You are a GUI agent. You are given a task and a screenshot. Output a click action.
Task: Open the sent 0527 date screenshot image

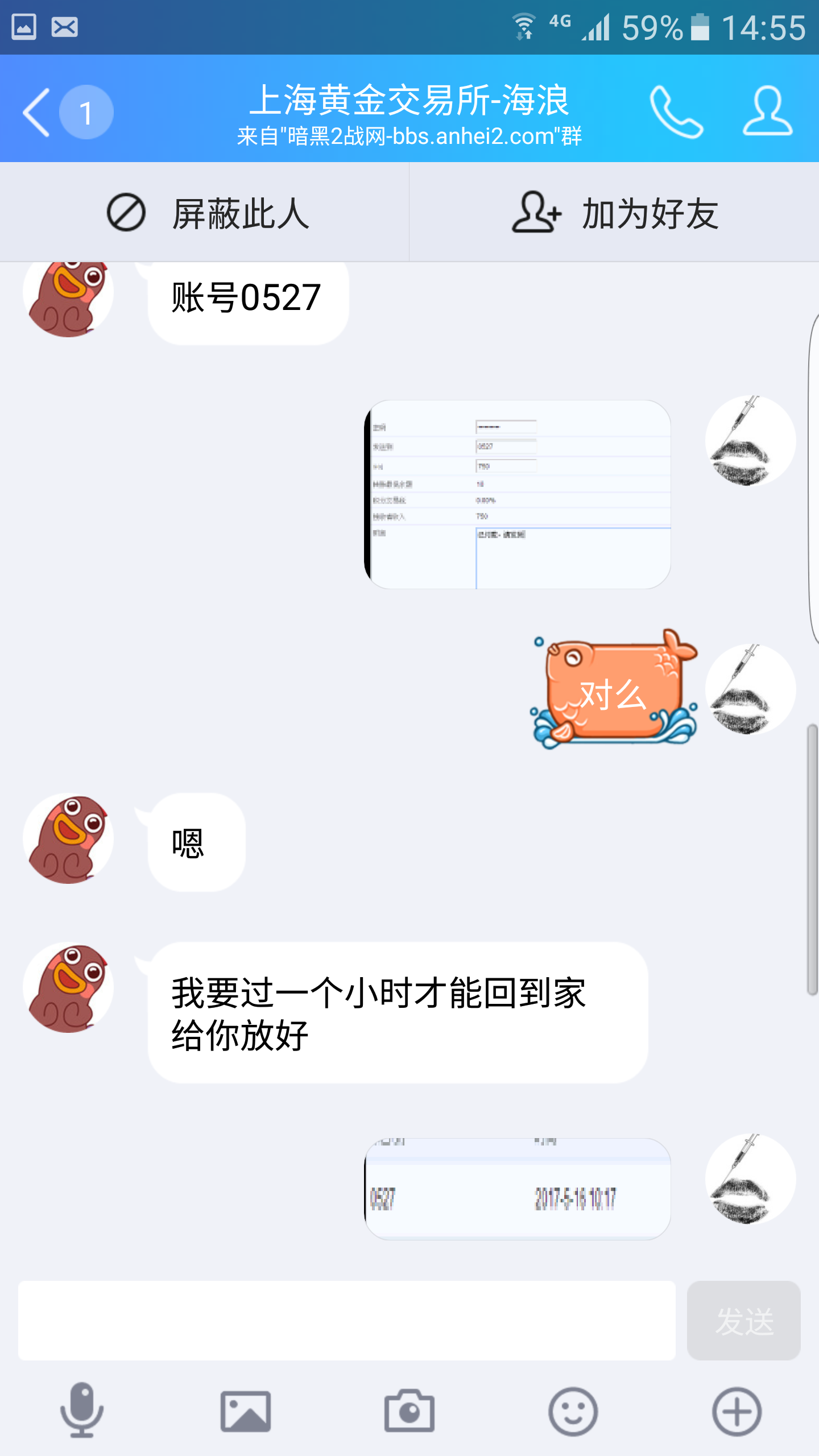point(517,1189)
